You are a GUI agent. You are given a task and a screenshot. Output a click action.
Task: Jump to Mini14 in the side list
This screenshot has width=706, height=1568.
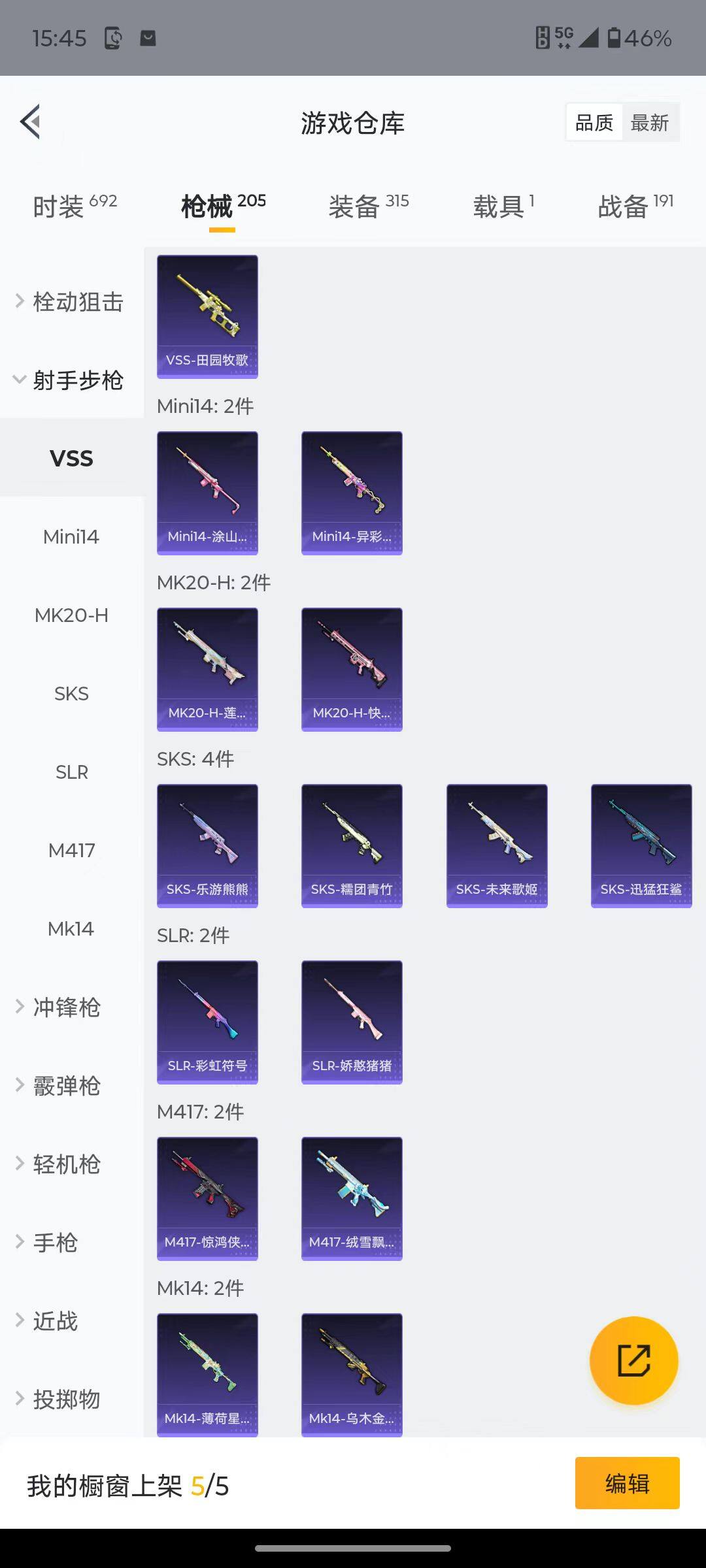pos(71,537)
